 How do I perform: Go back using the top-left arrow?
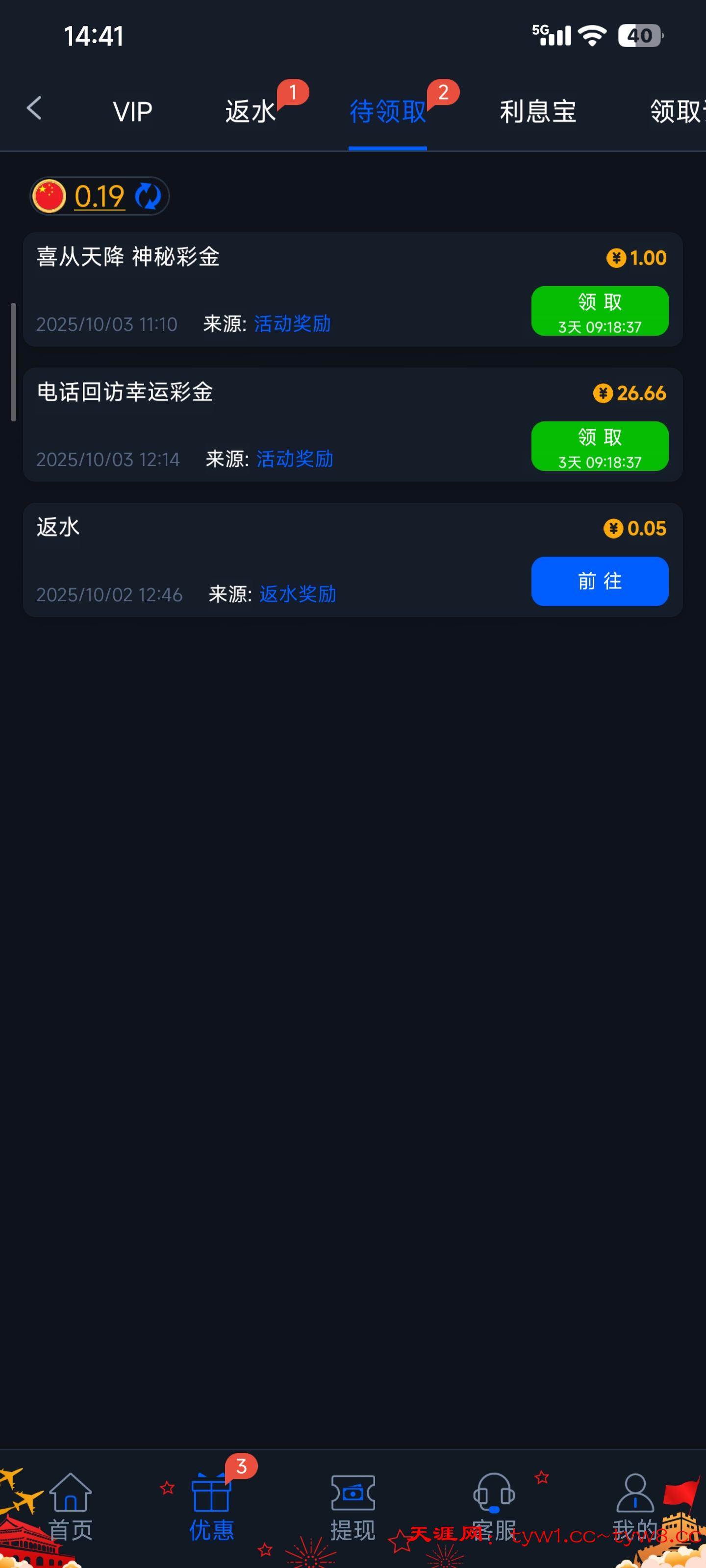35,109
